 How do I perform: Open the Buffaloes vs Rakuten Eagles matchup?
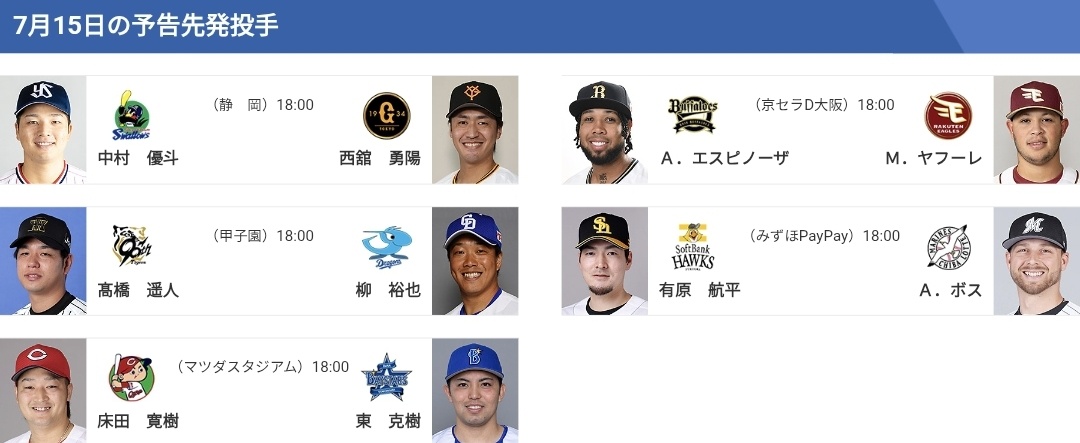coord(820,130)
